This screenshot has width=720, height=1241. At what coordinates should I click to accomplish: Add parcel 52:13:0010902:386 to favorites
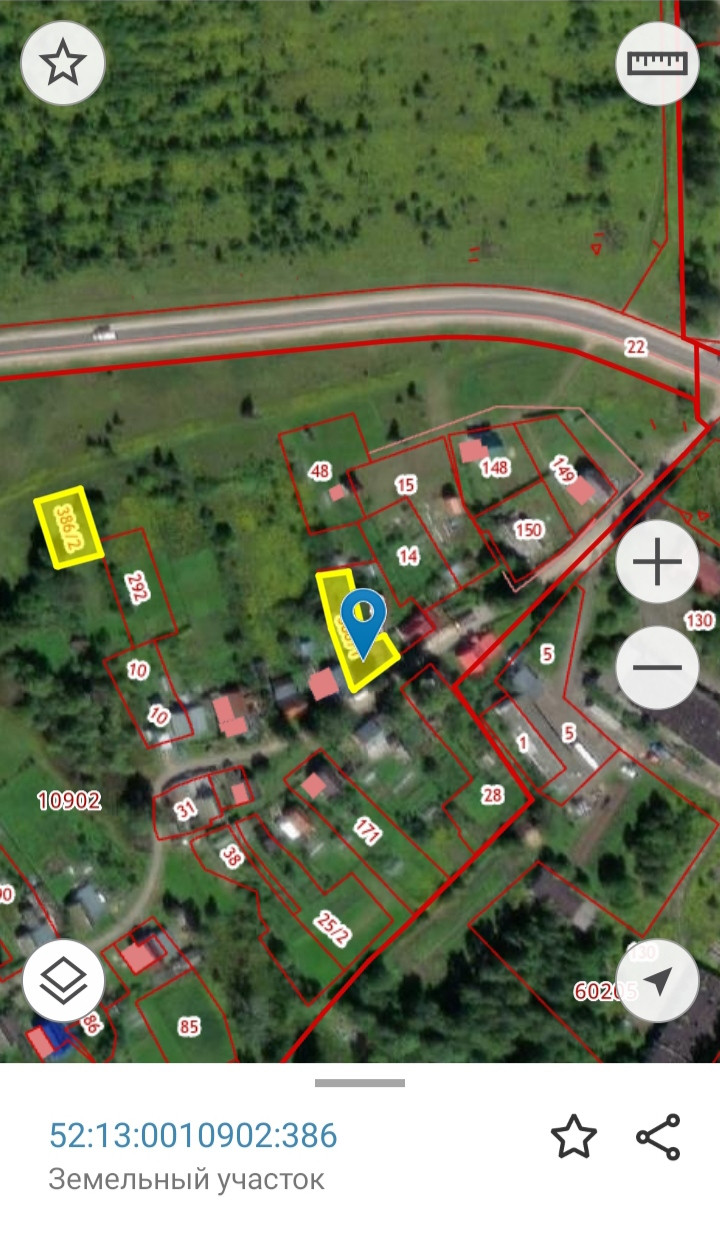[574, 1137]
